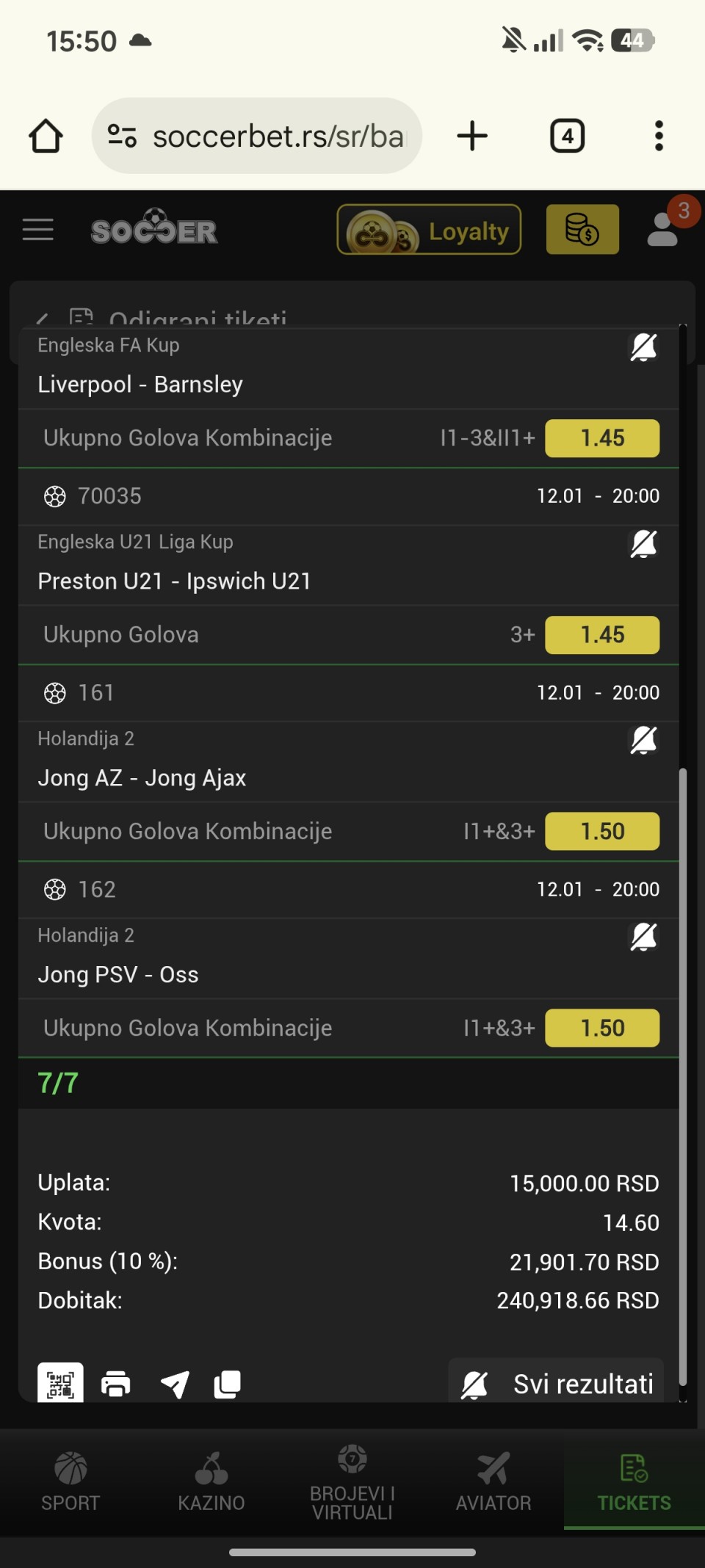
Task: Tap the Svi rezultati button
Action: point(557,1384)
